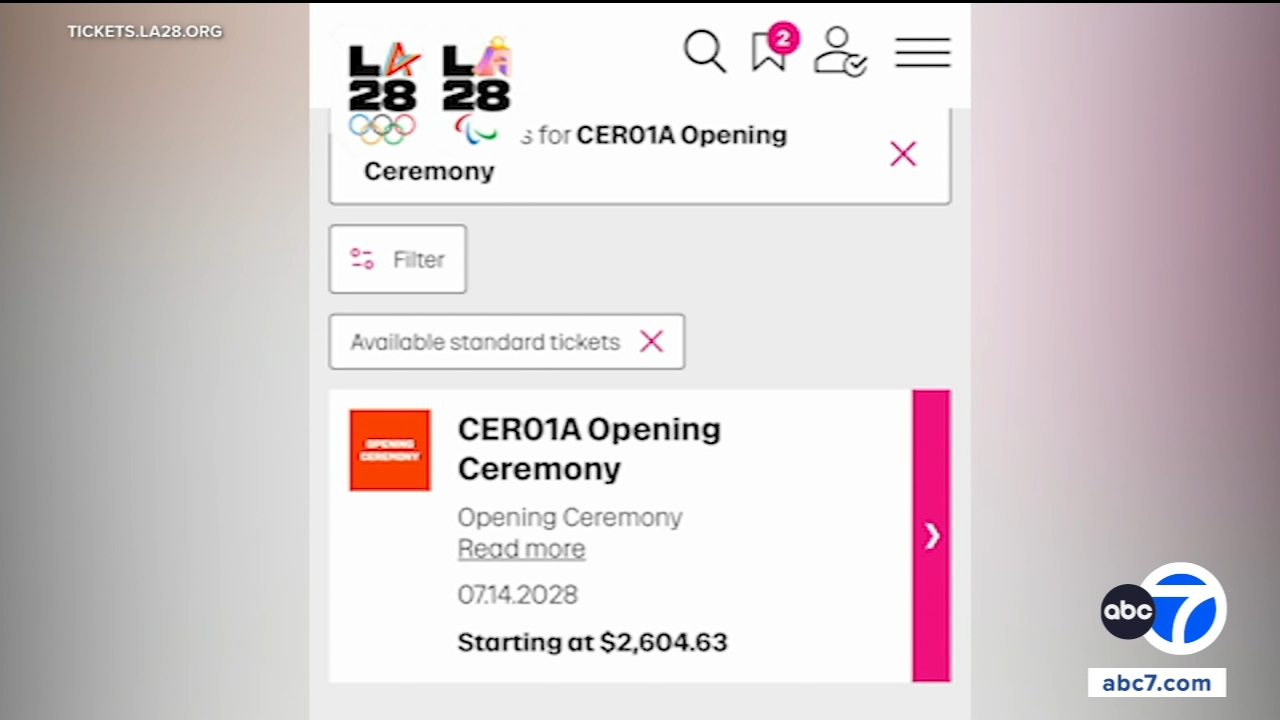The height and width of the screenshot is (720, 1280).
Task: Open saved bookmarks with badge 2
Action: tap(771, 51)
